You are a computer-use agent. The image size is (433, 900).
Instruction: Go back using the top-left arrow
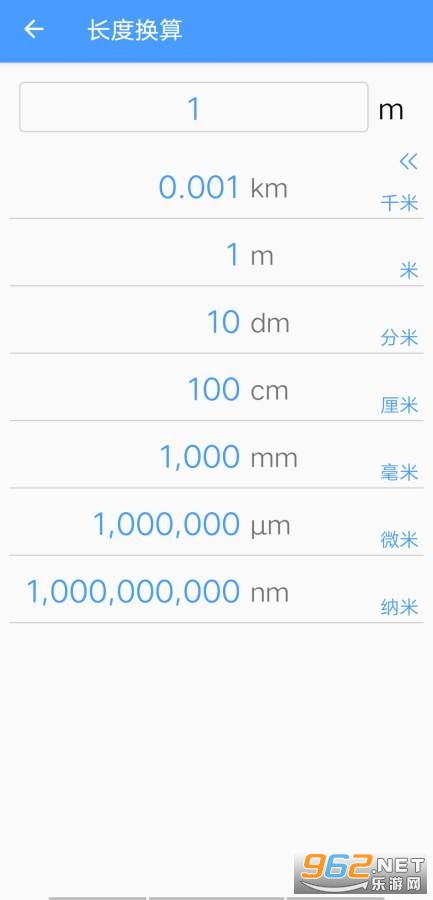[33, 29]
